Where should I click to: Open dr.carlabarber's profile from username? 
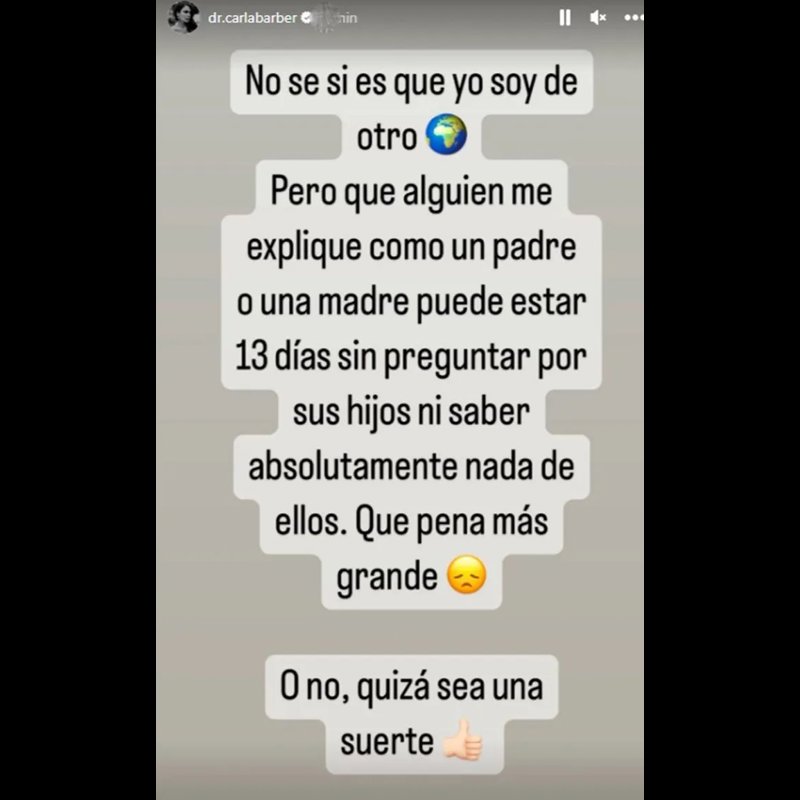244,17
